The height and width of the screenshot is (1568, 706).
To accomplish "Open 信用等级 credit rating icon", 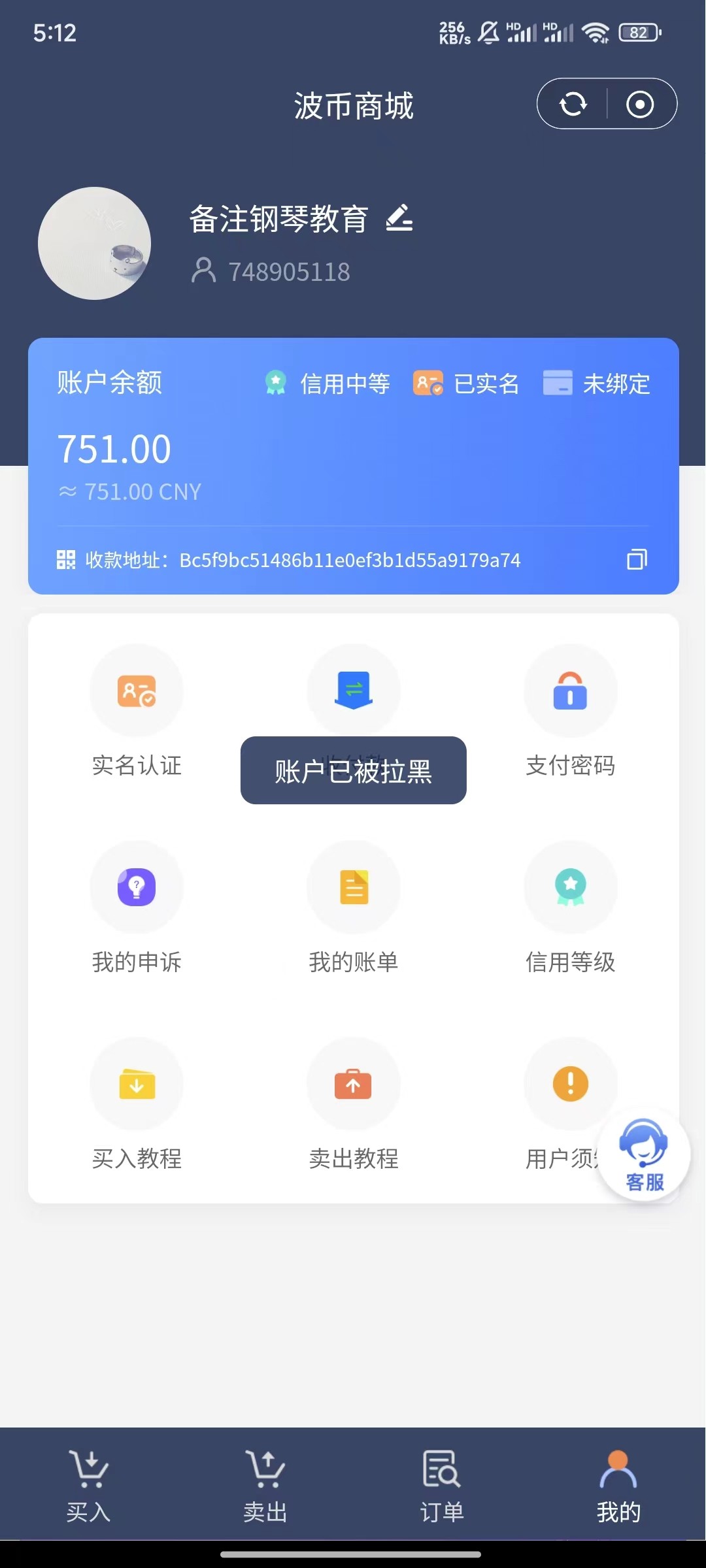I will tap(570, 887).
